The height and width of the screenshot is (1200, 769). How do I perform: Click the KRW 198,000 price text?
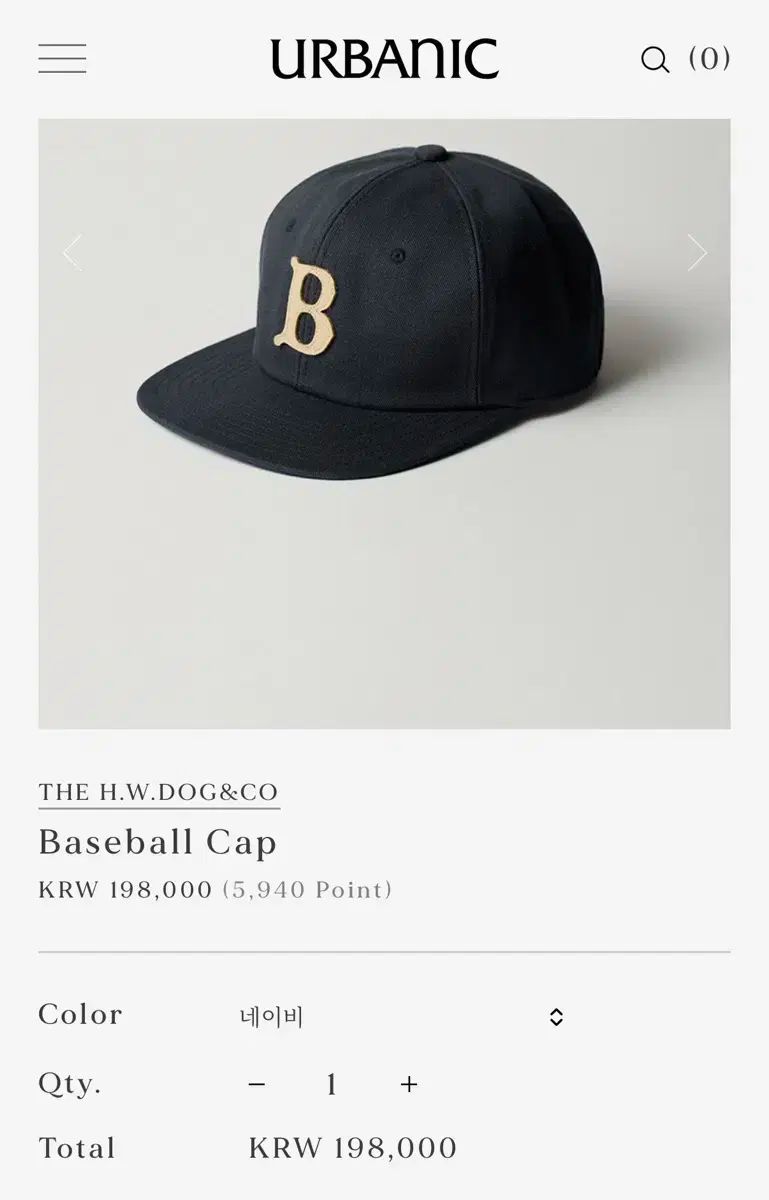click(x=122, y=888)
